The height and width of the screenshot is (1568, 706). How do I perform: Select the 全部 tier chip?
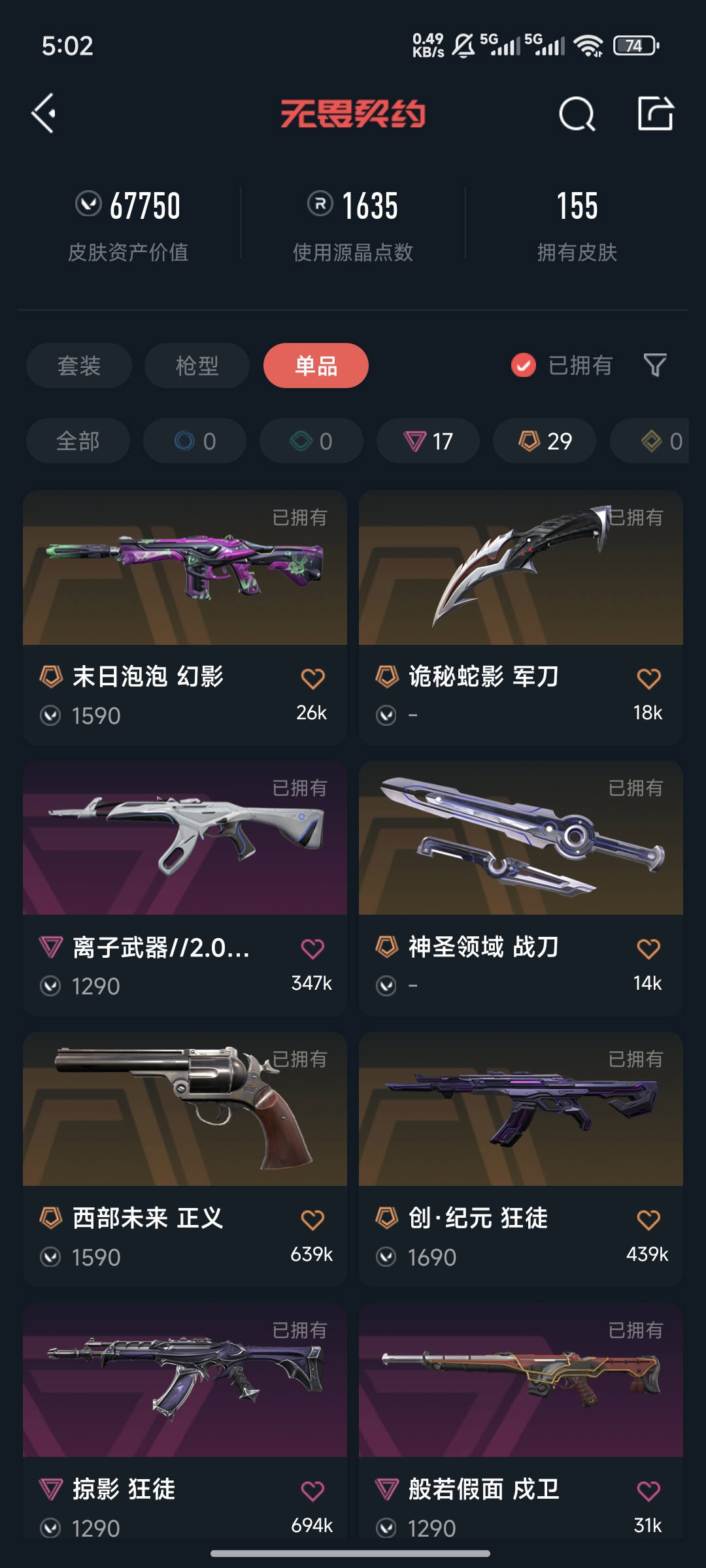(x=78, y=441)
